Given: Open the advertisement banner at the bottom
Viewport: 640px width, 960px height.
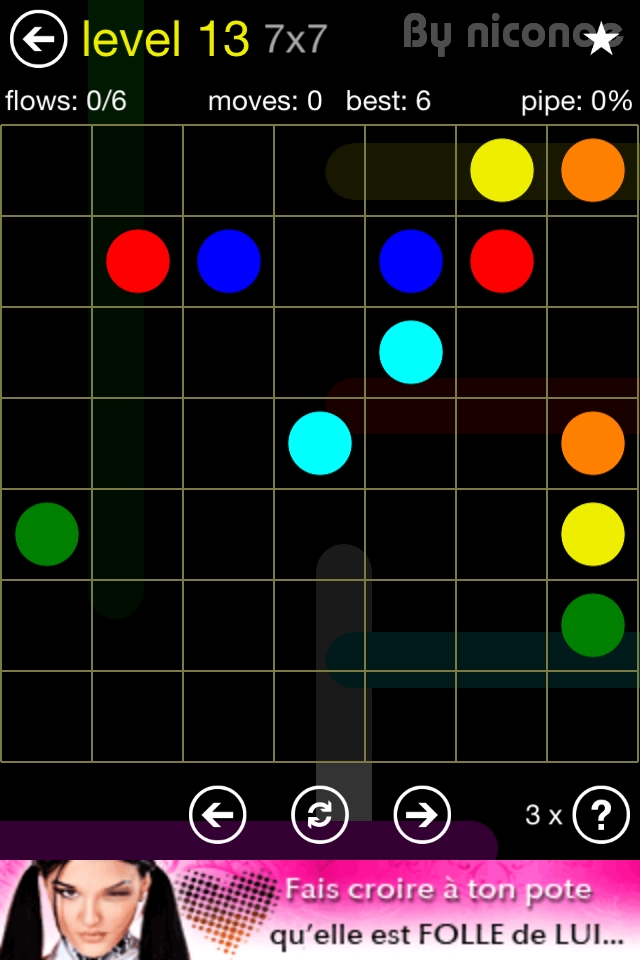Looking at the screenshot, I should 320,910.
